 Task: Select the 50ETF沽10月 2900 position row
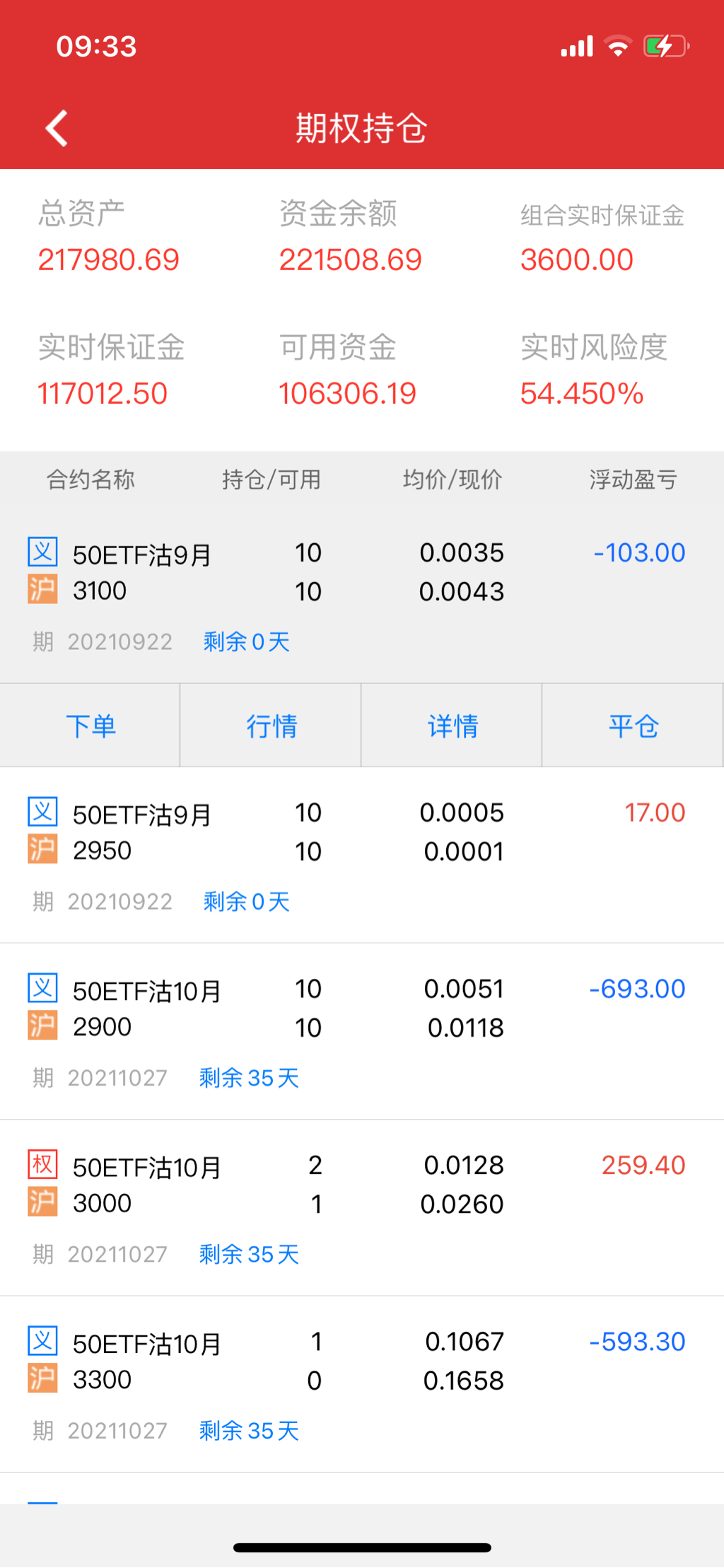click(361, 1030)
